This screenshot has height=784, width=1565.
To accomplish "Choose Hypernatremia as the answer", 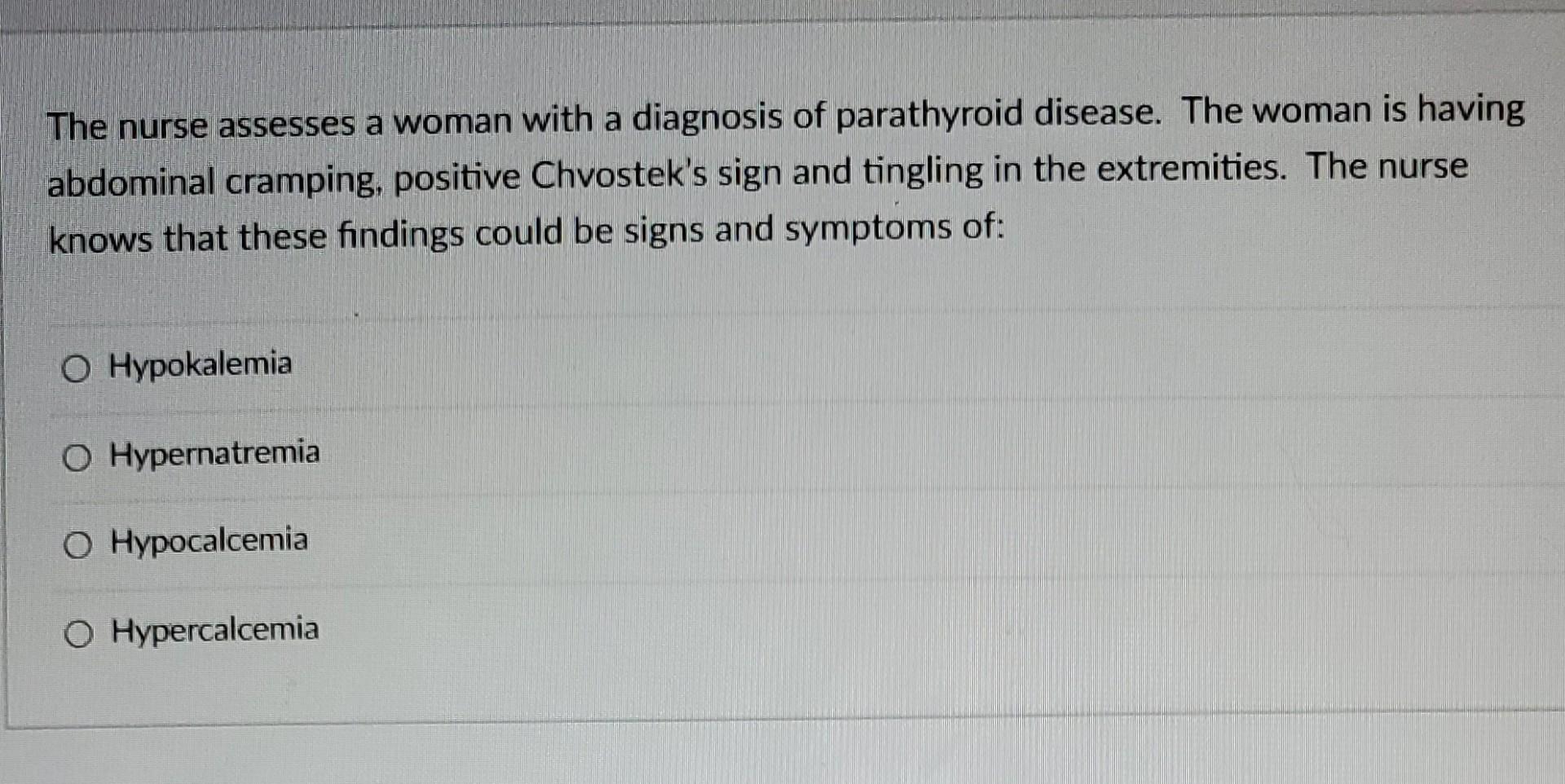I will [77, 459].
